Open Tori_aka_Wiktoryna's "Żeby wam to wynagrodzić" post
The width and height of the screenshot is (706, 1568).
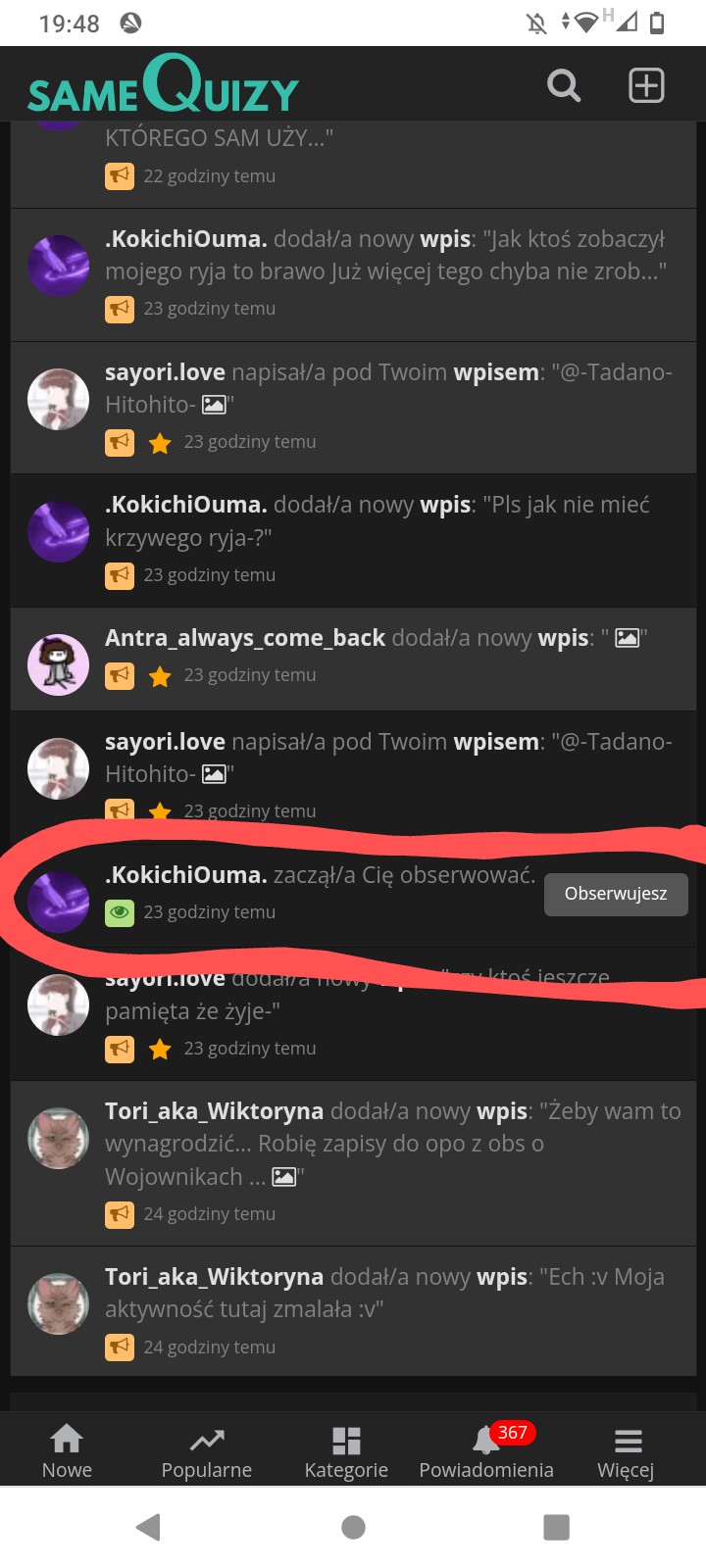tap(392, 1144)
